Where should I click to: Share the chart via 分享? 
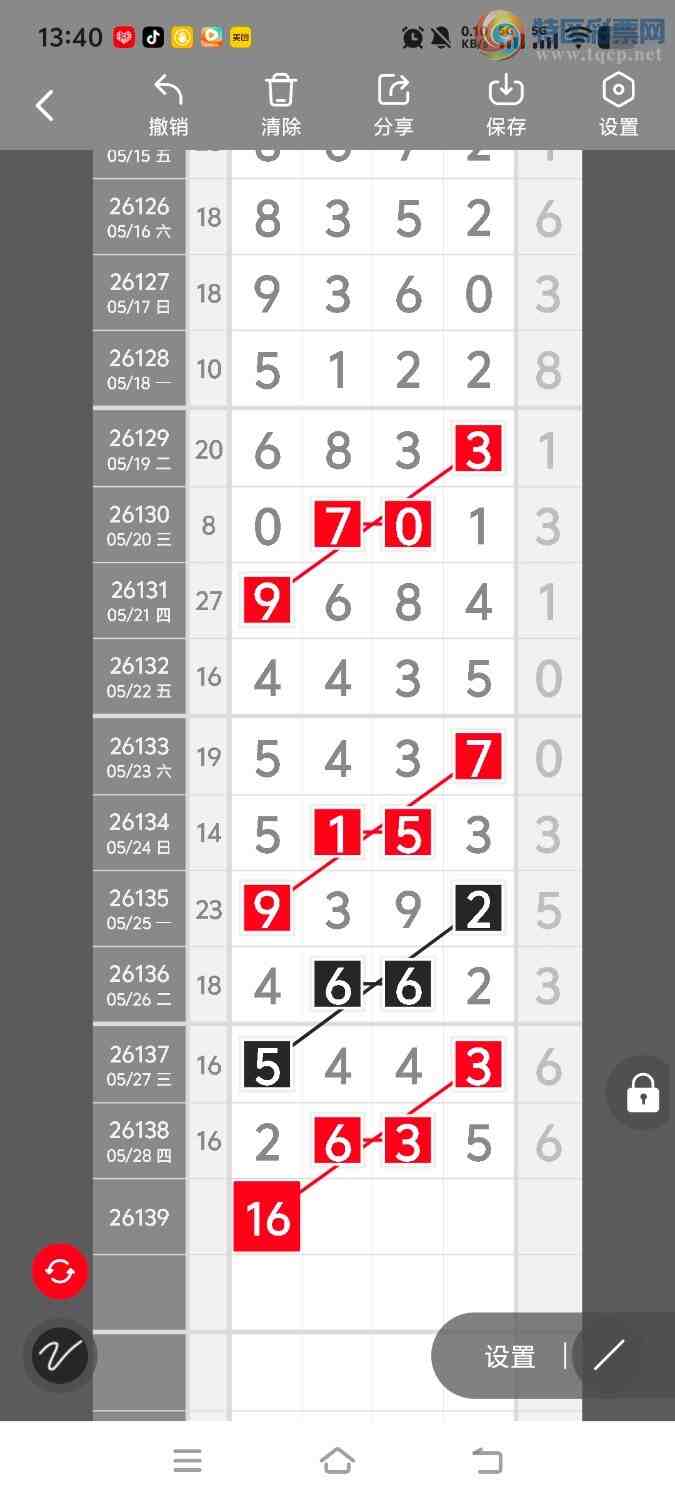[x=394, y=106]
